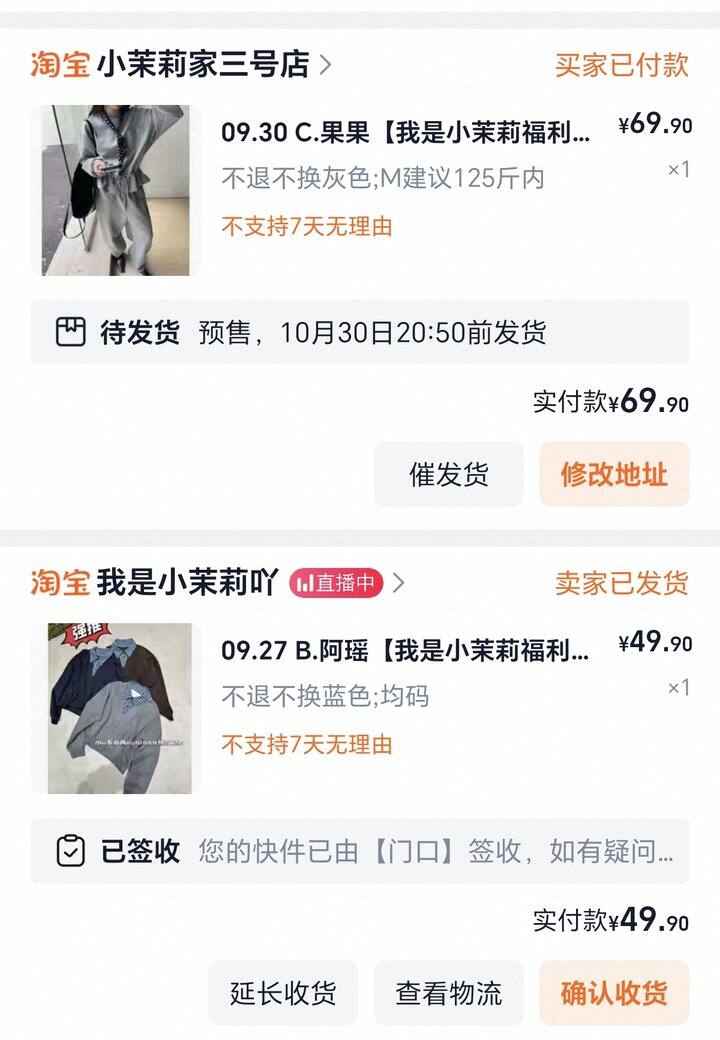Tap 查看物流 to view logistics

pos(448,993)
